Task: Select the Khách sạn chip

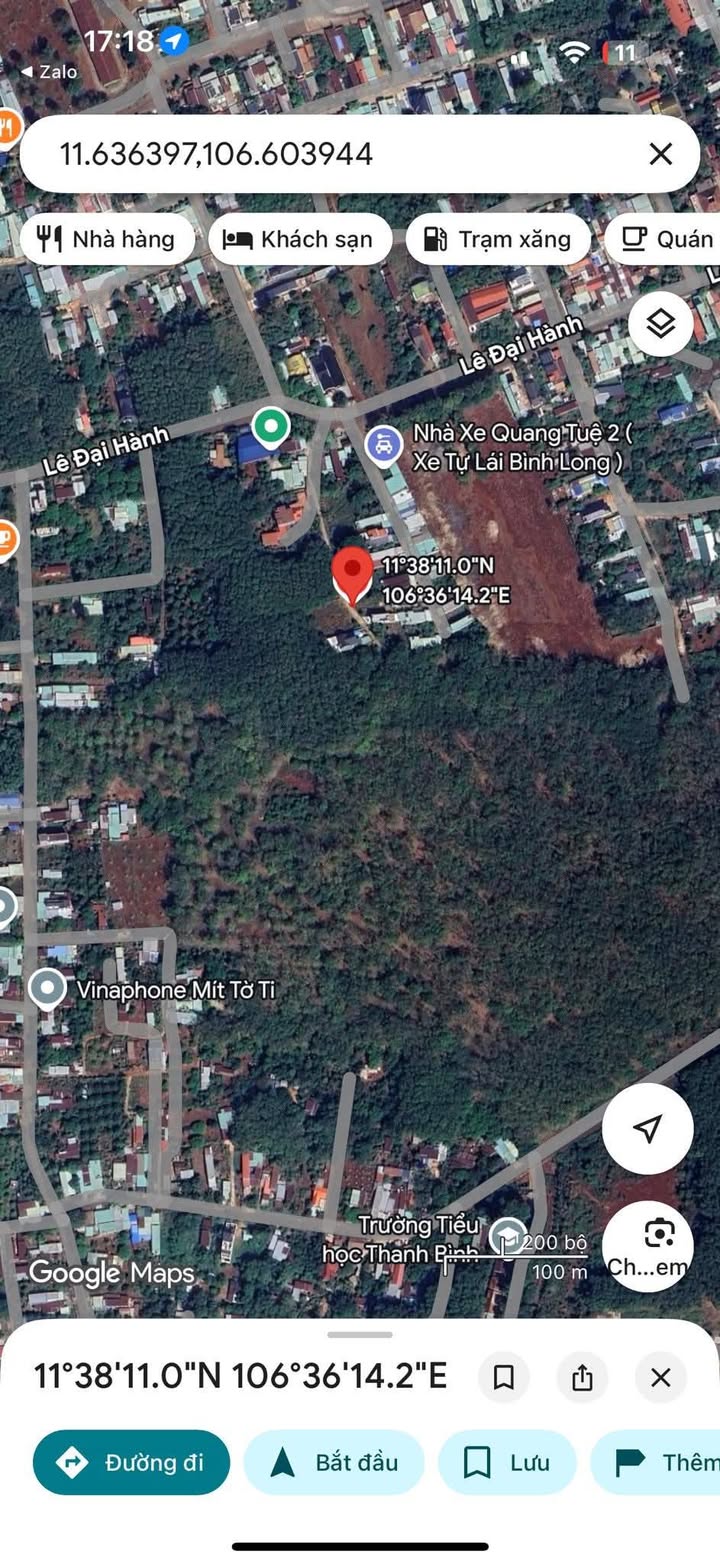Action: (300, 239)
